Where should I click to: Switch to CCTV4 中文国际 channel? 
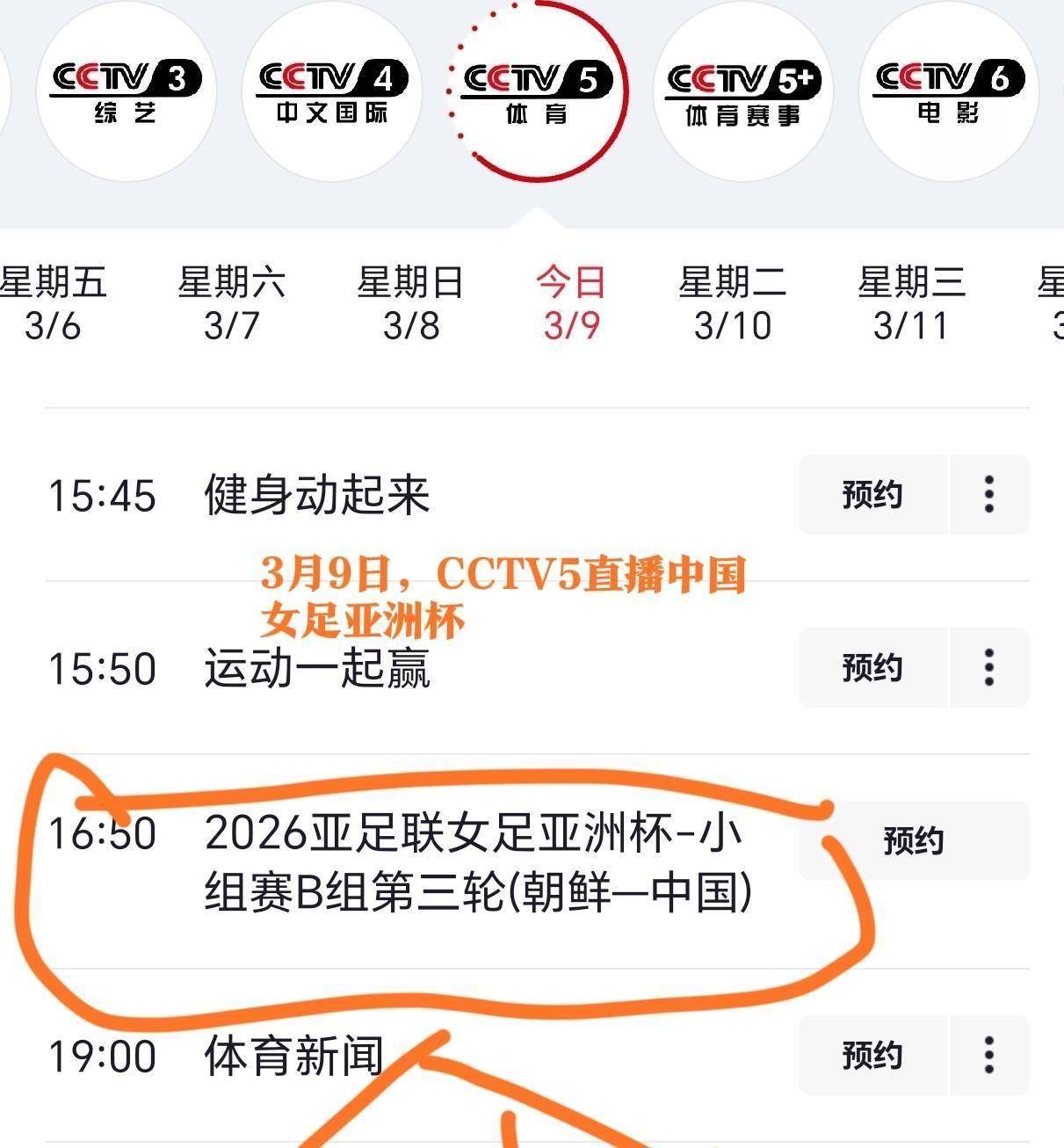(331, 91)
